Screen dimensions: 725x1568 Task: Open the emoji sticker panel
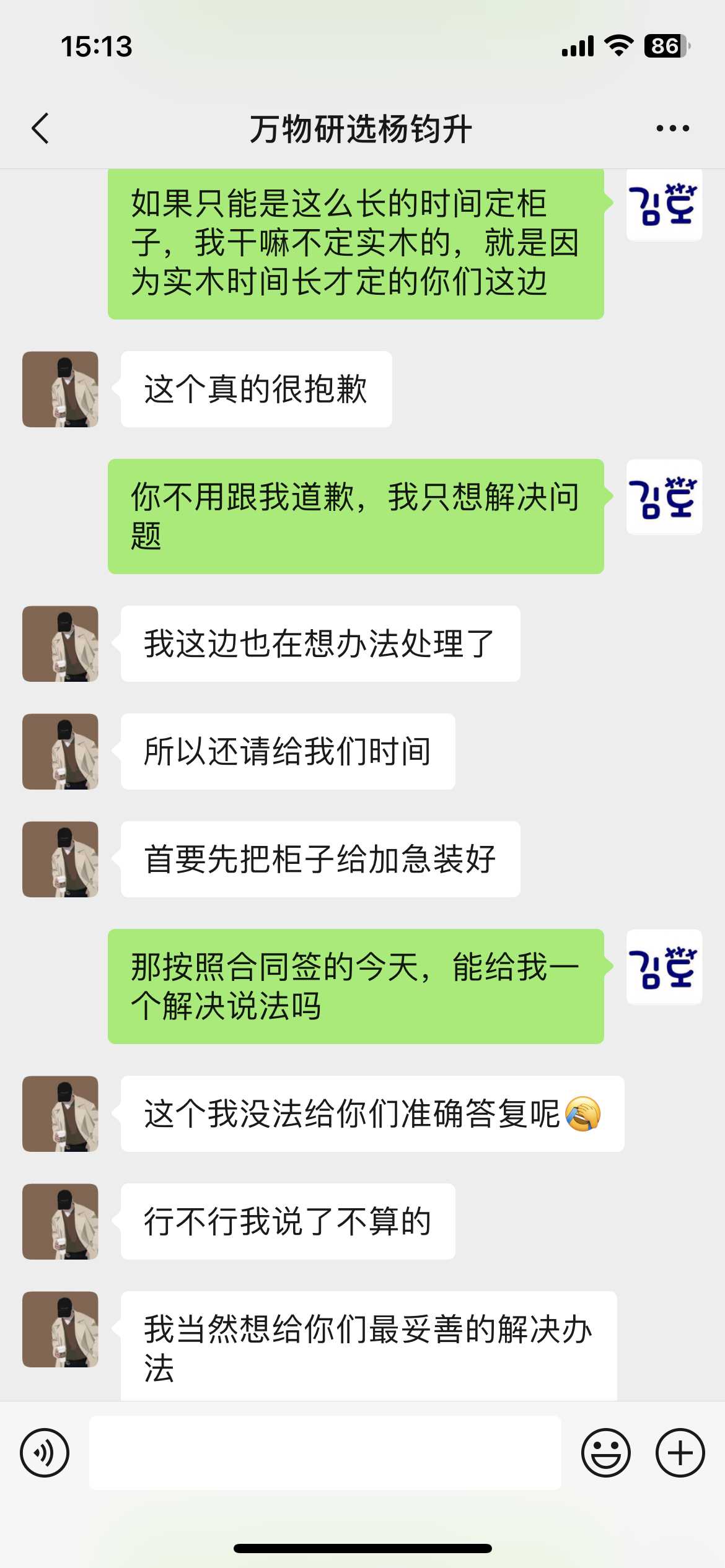click(x=605, y=1453)
